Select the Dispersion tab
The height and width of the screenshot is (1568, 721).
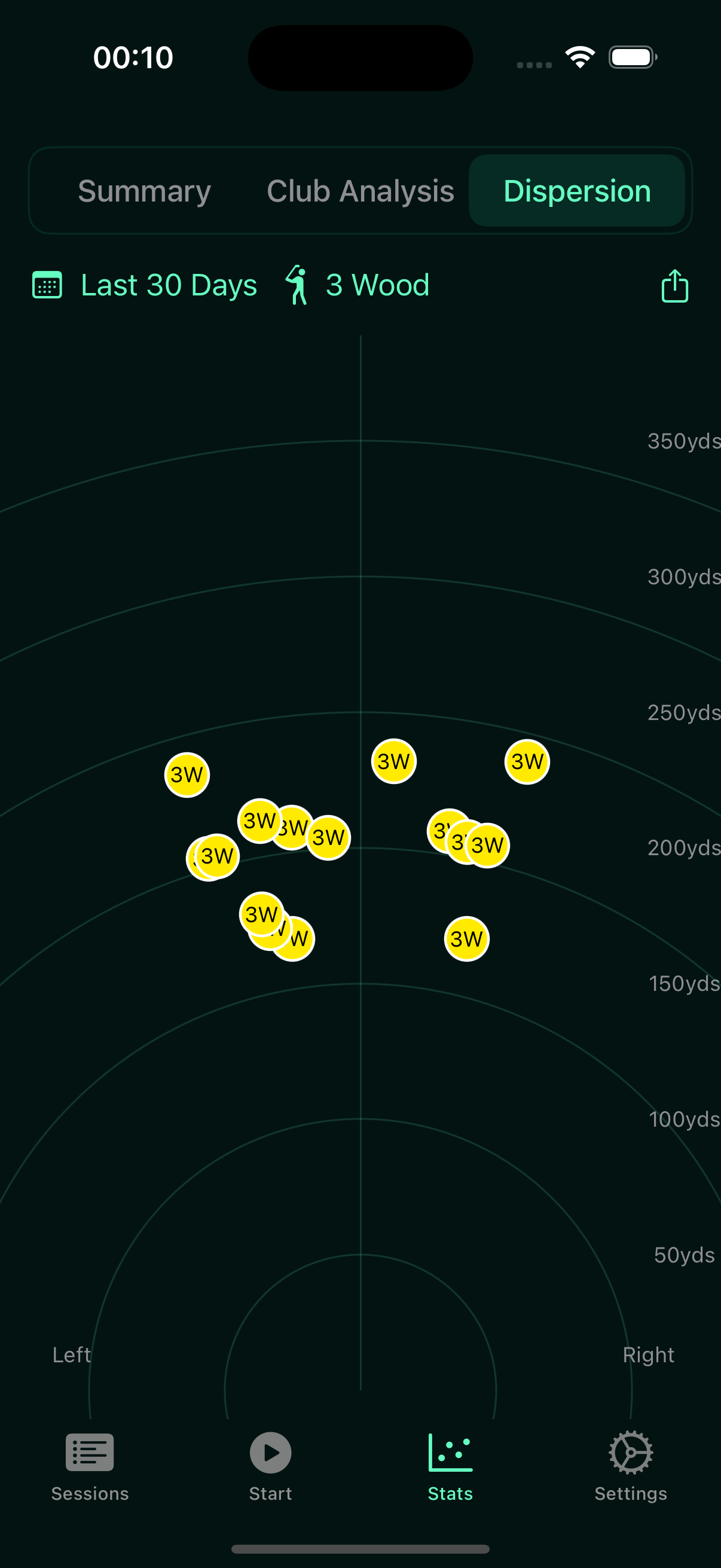(x=577, y=191)
